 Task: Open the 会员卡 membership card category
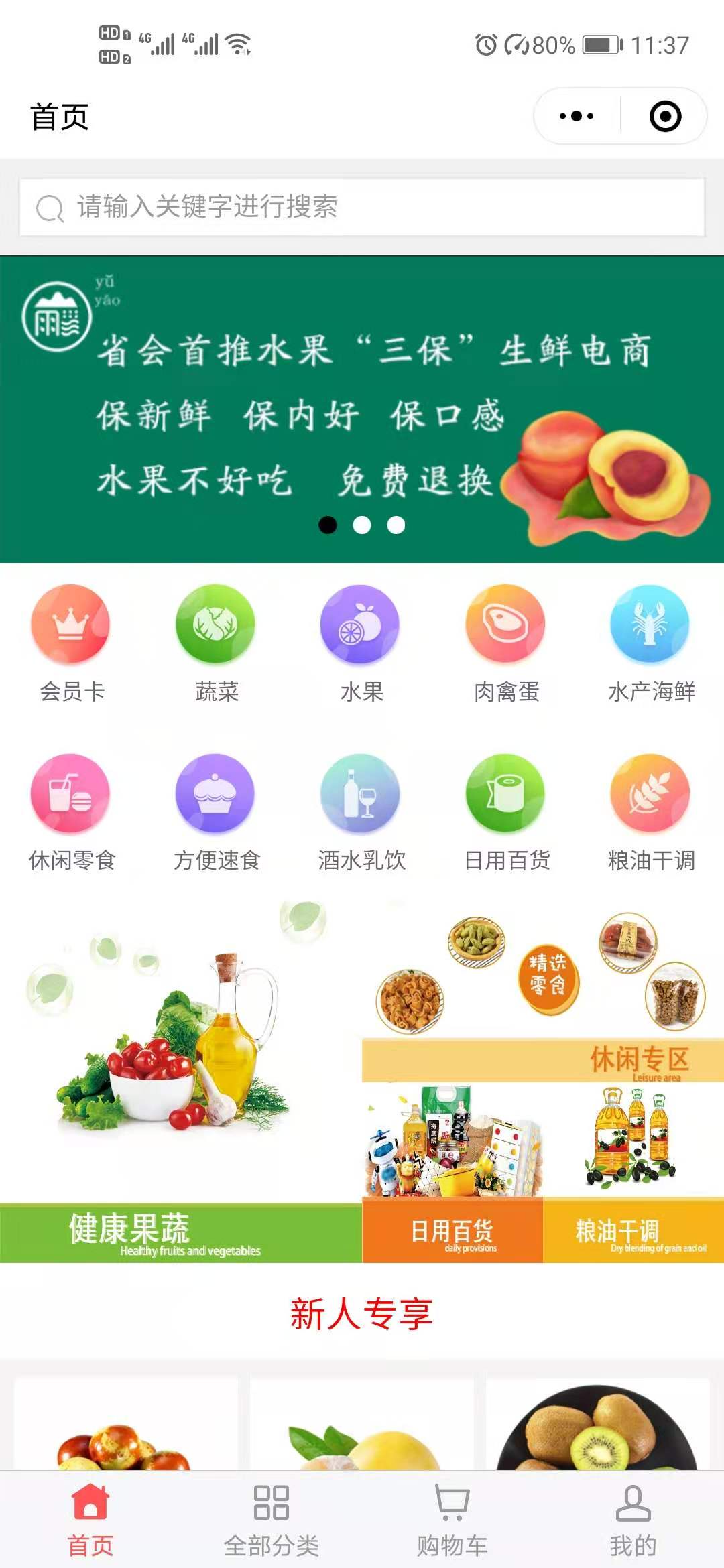pyautogui.click(x=71, y=641)
